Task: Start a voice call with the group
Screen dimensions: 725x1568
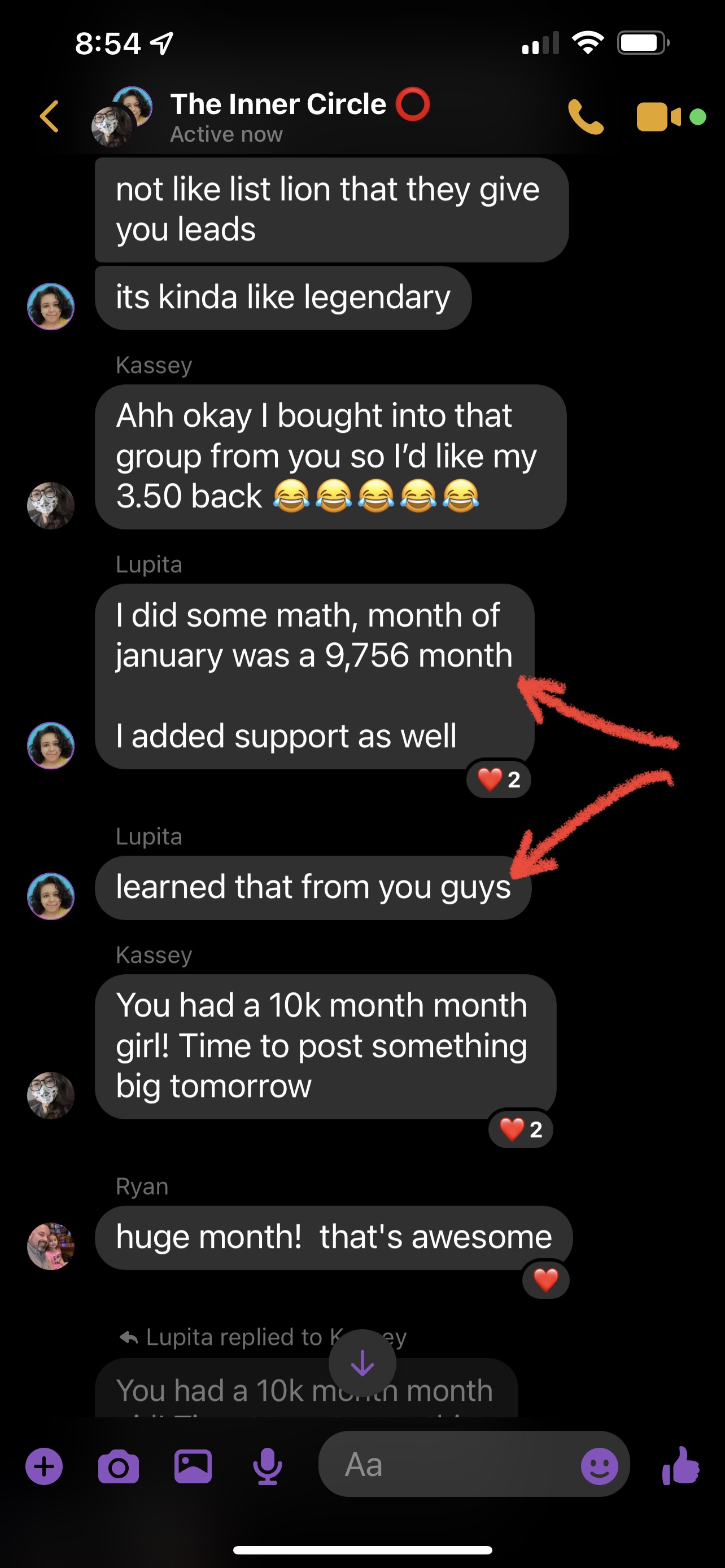Action: [585, 116]
